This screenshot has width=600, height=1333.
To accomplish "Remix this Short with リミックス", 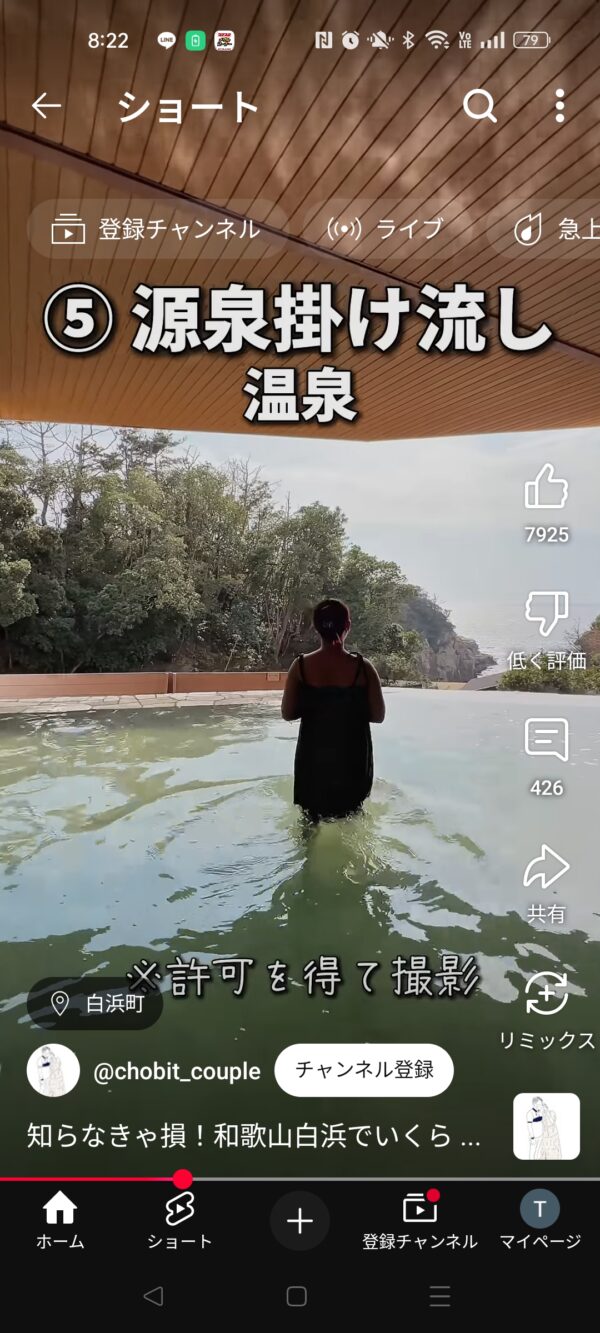I will point(546,995).
